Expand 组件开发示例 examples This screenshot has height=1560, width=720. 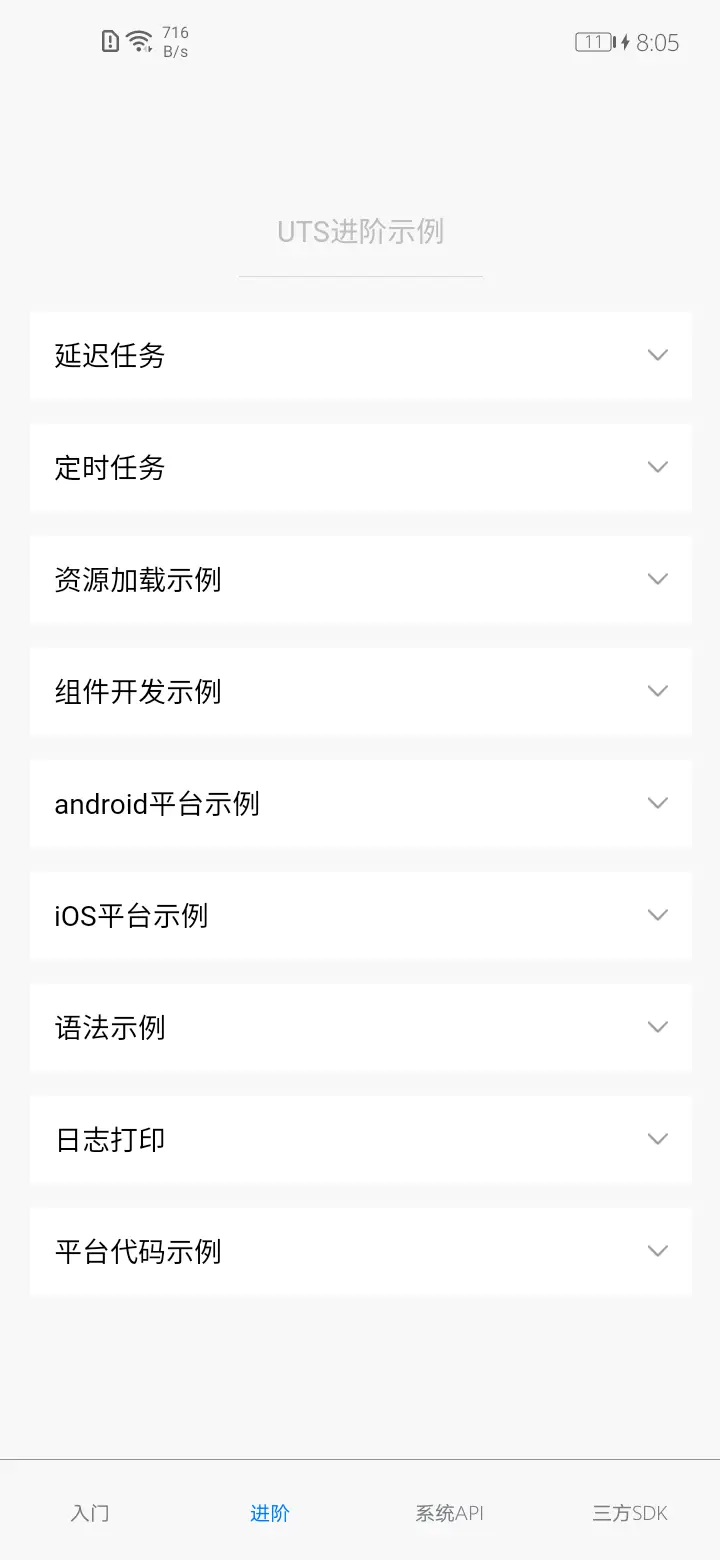(360, 692)
